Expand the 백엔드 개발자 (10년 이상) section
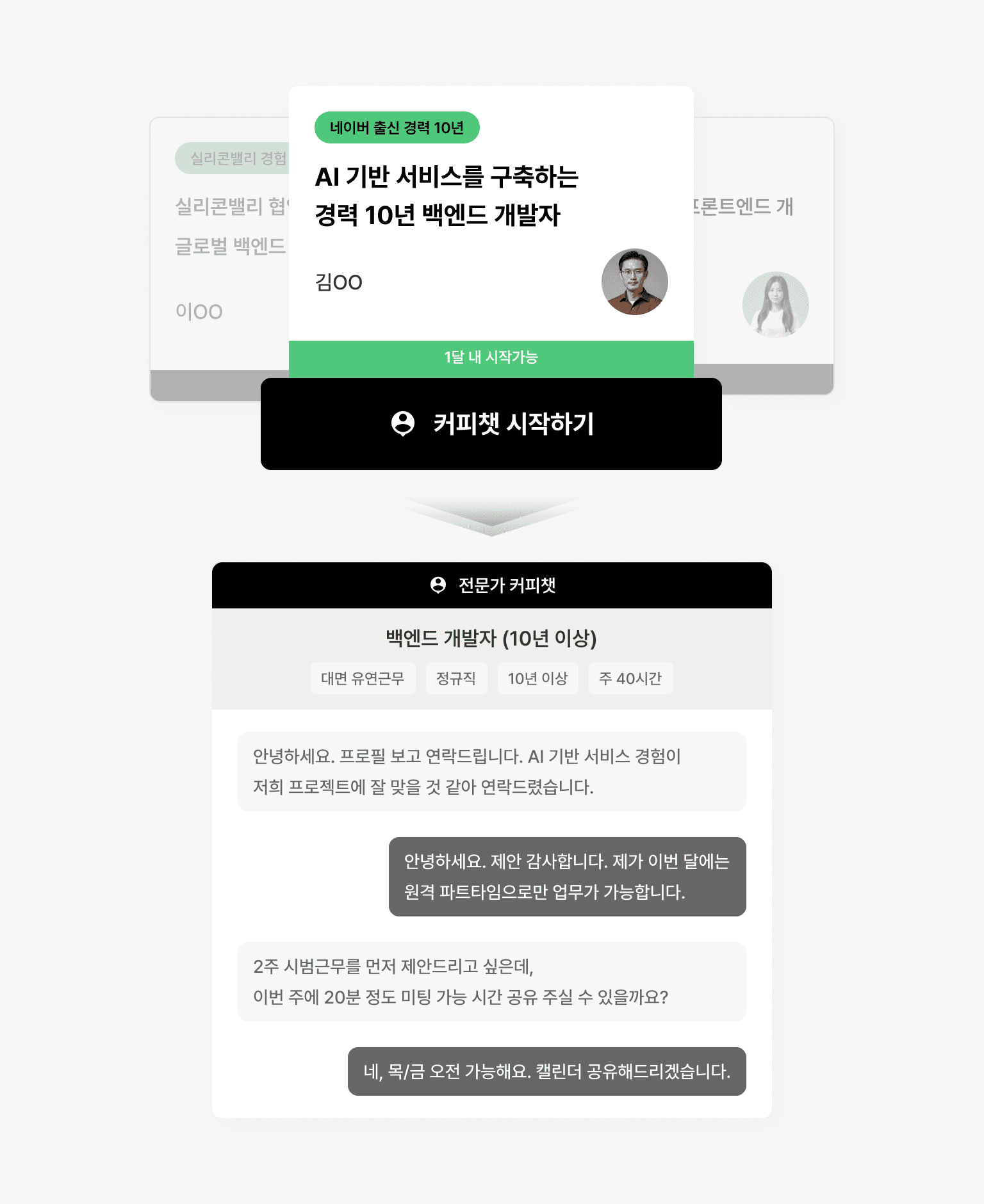 coord(491,636)
